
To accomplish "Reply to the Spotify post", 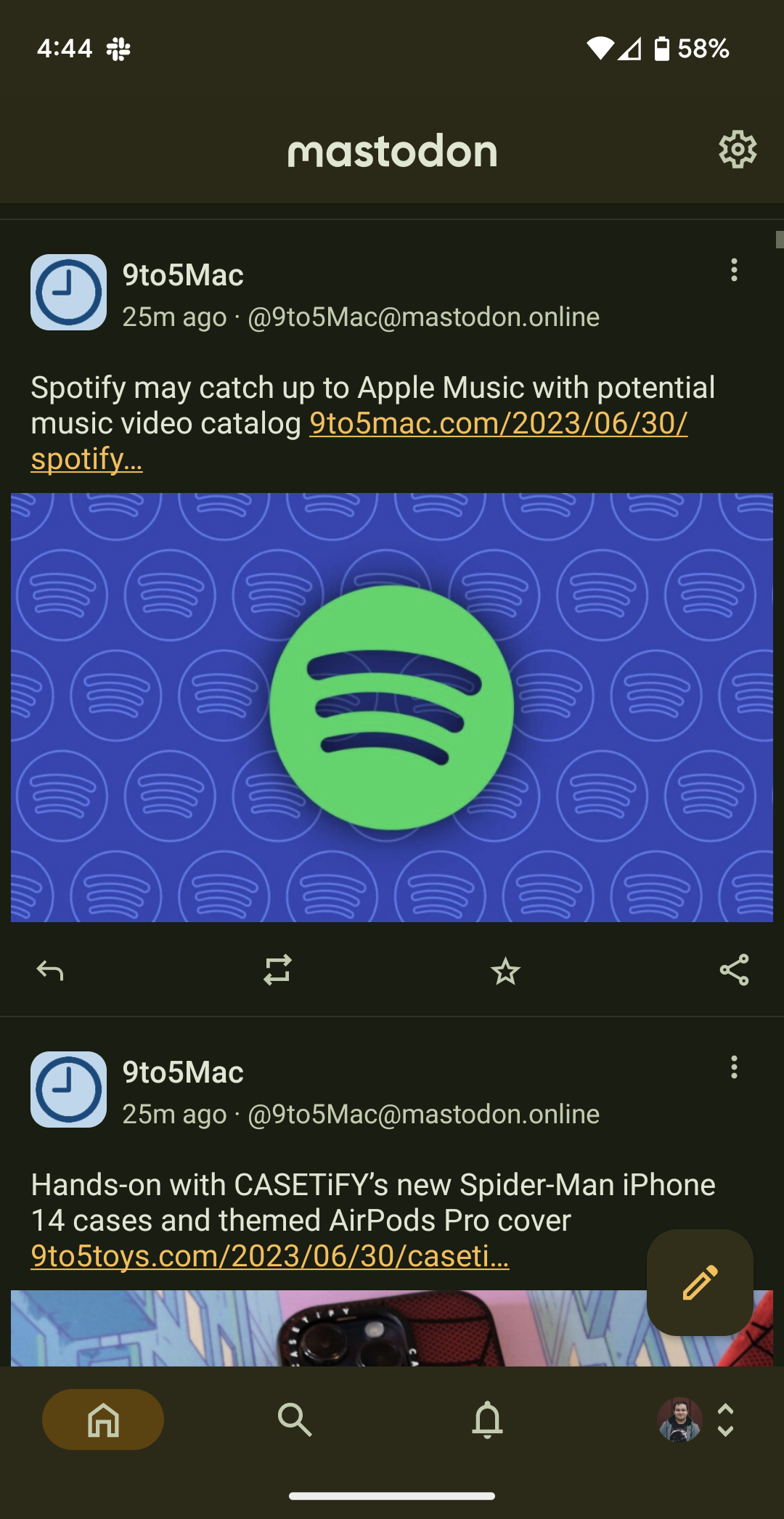I will pyautogui.click(x=49, y=971).
